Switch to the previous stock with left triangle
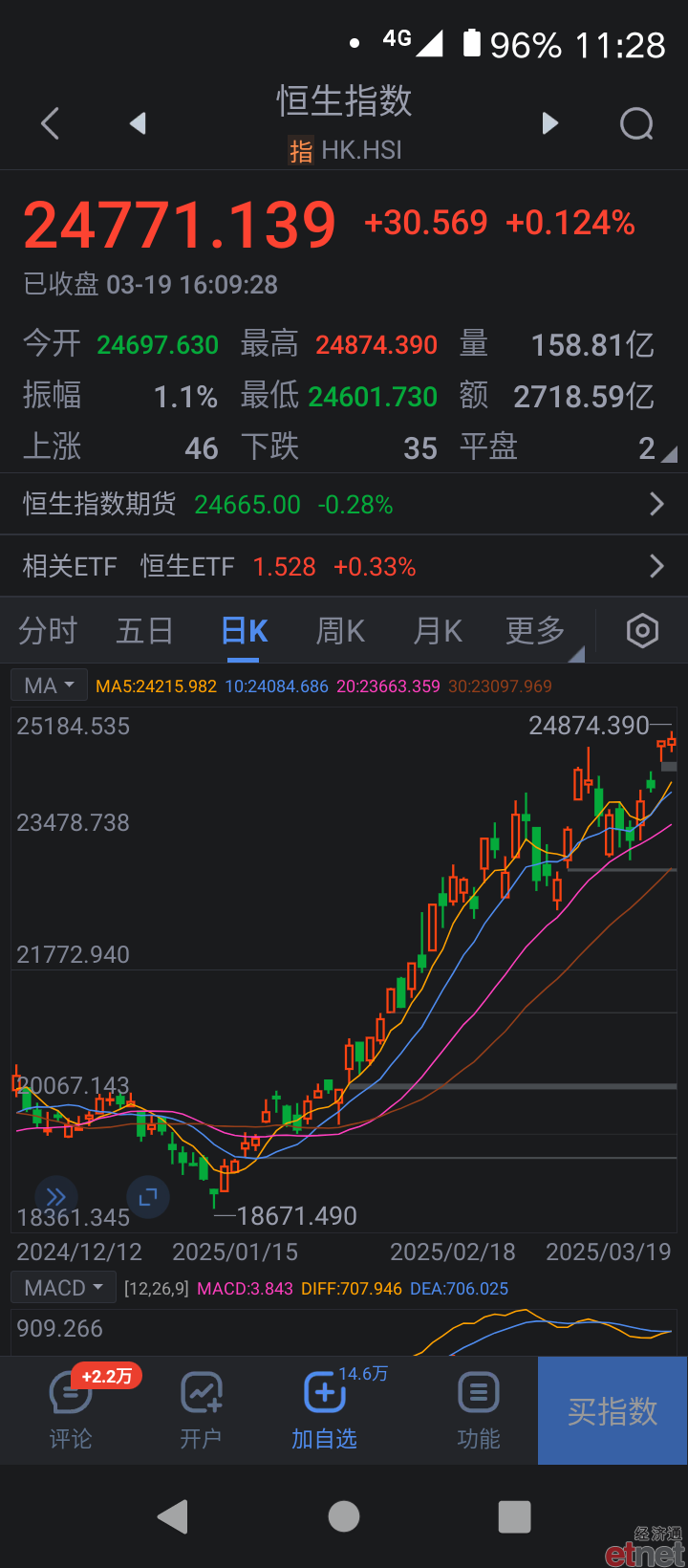 click(x=138, y=123)
